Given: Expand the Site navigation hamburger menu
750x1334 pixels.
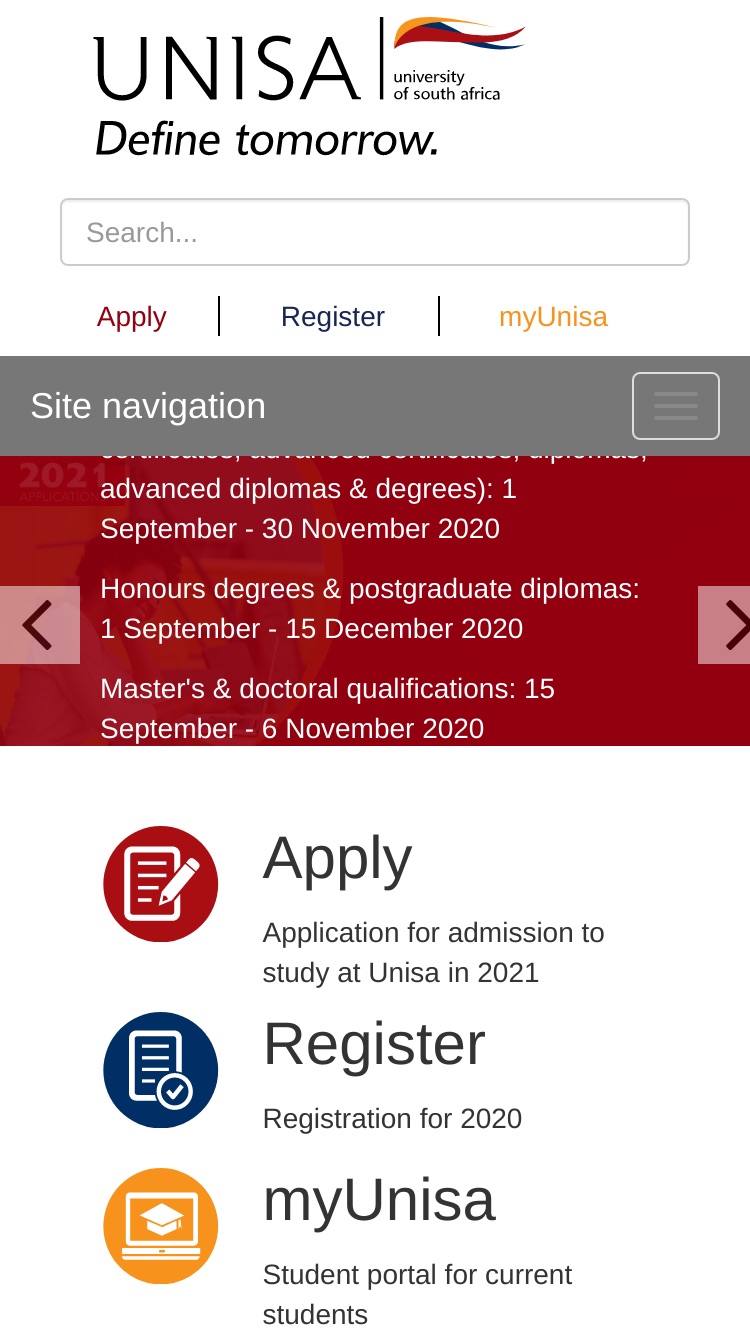Looking at the screenshot, I should (x=676, y=406).
